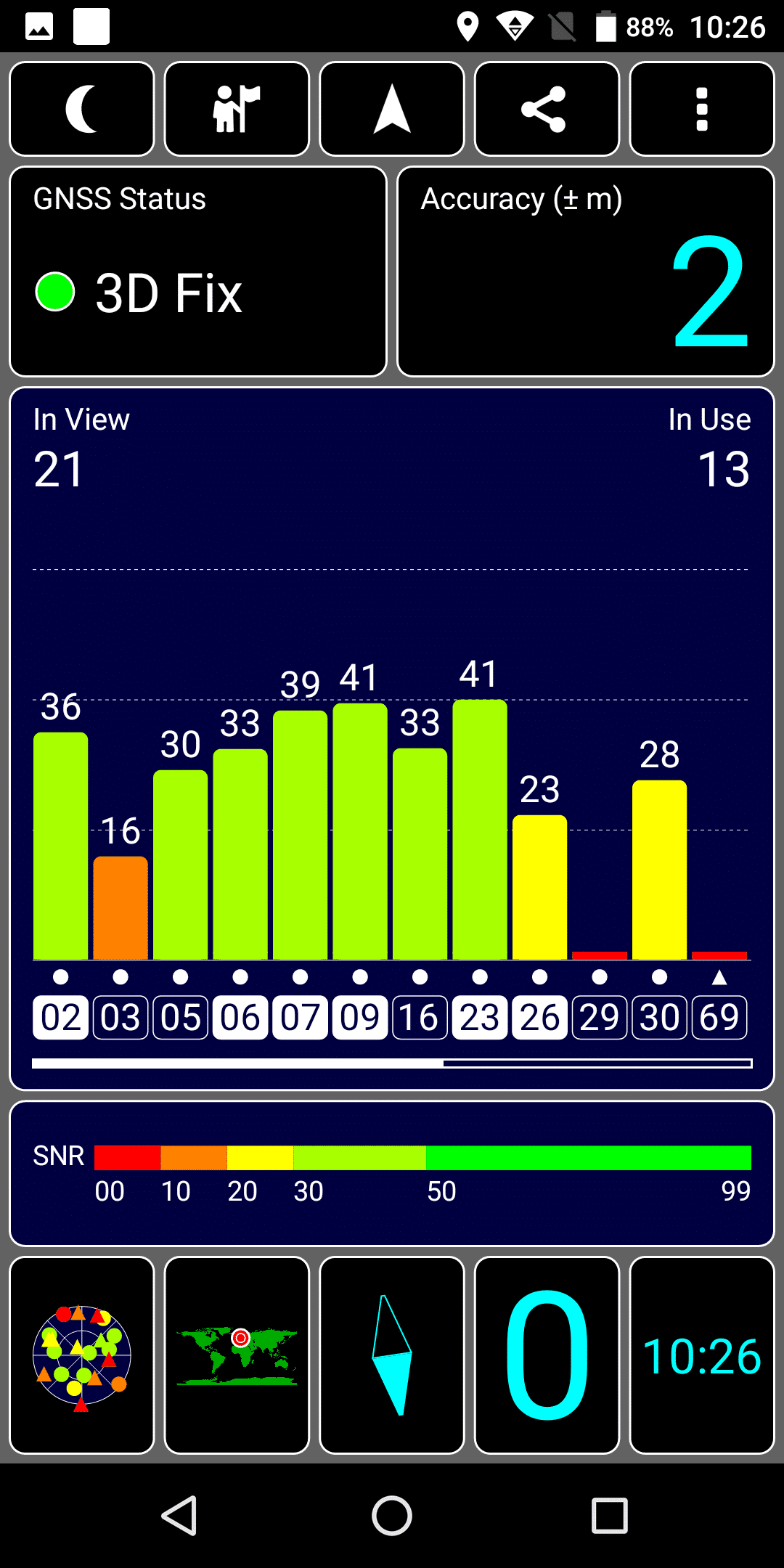
Task: Open the speed tile showing 0
Action: pyautogui.click(x=547, y=1355)
